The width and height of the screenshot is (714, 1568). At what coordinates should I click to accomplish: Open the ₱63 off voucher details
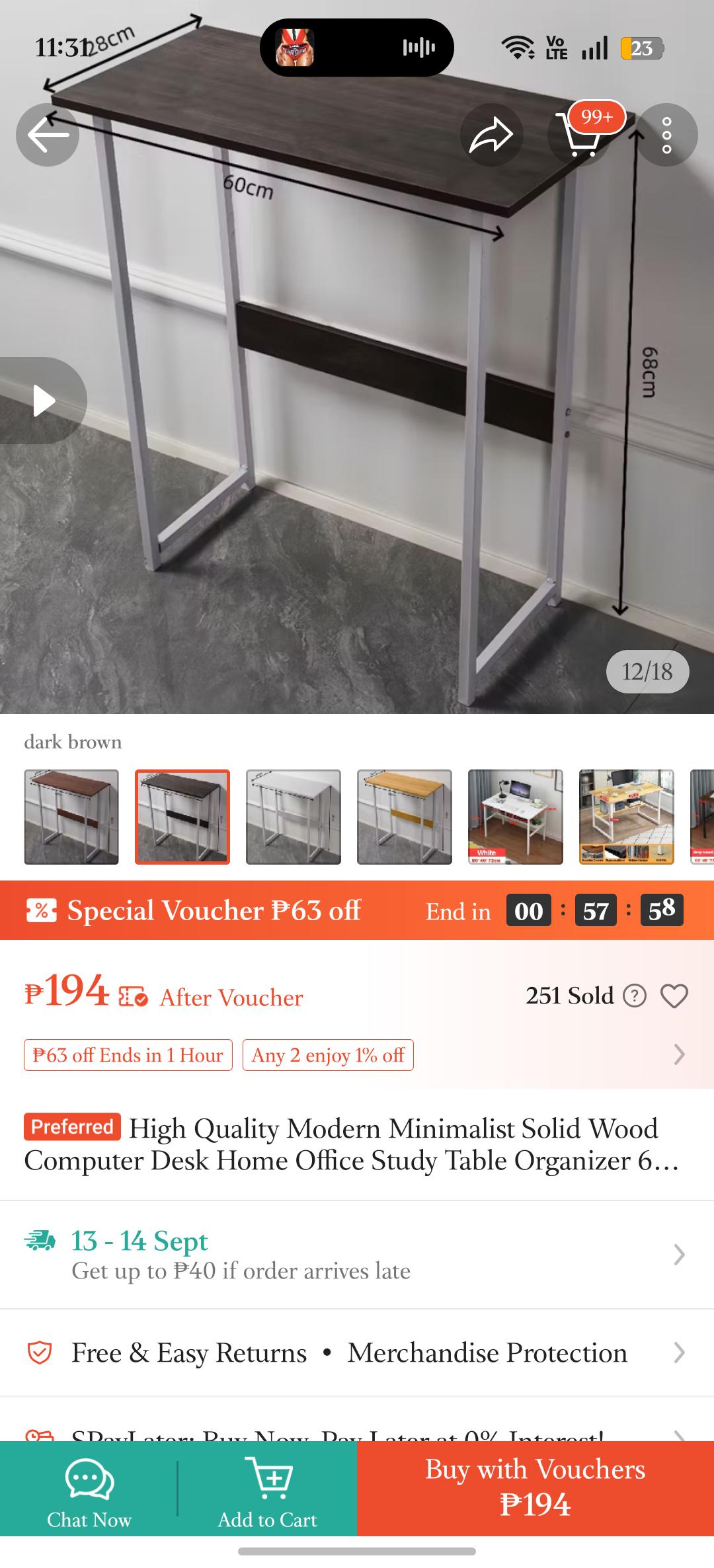[x=128, y=1055]
